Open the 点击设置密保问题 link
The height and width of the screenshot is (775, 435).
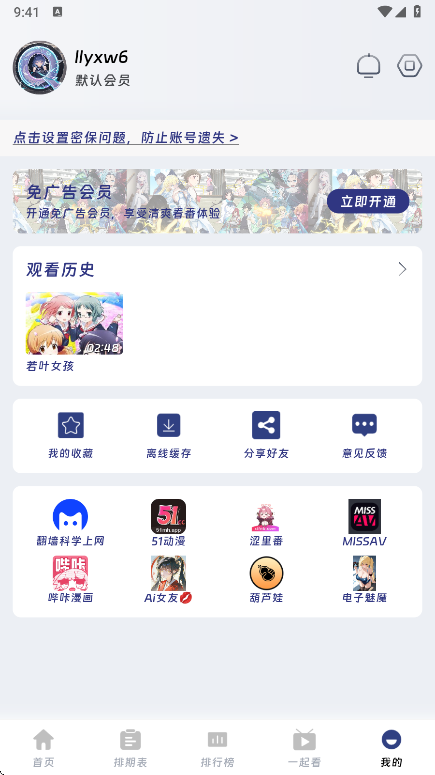coord(126,137)
